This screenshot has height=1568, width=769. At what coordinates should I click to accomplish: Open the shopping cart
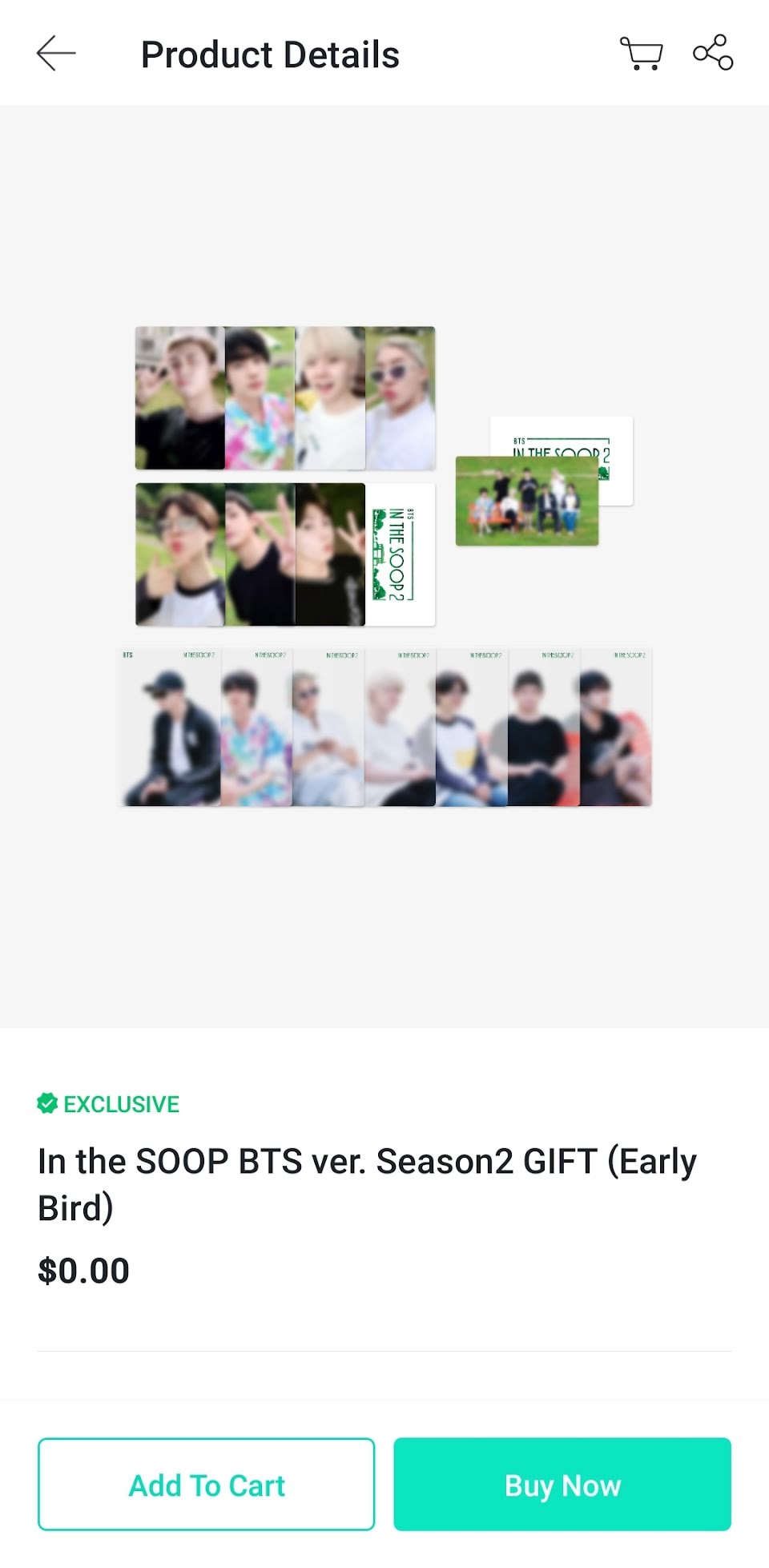pyautogui.click(x=642, y=54)
